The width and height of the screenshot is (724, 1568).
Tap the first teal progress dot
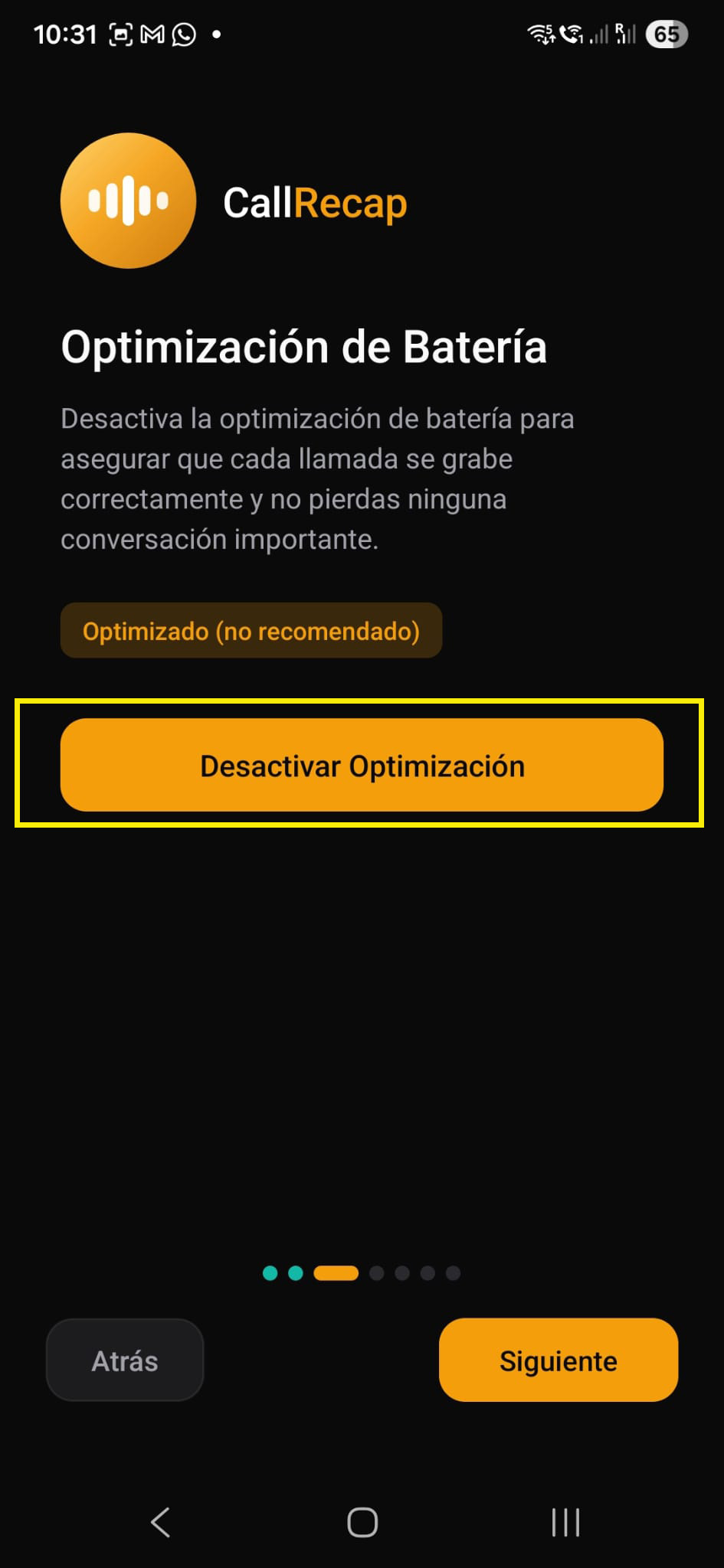(x=270, y=1272)
